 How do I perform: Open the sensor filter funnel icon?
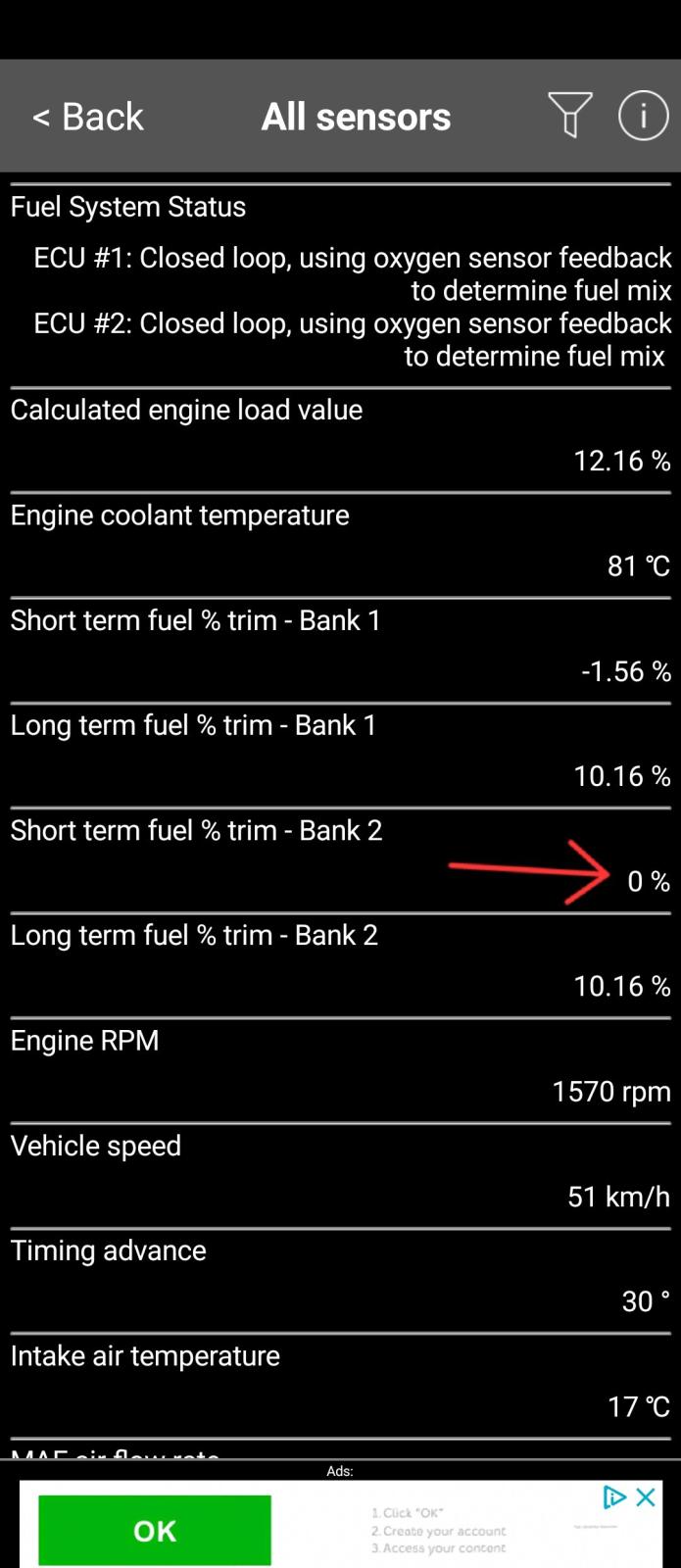point(569,115)
